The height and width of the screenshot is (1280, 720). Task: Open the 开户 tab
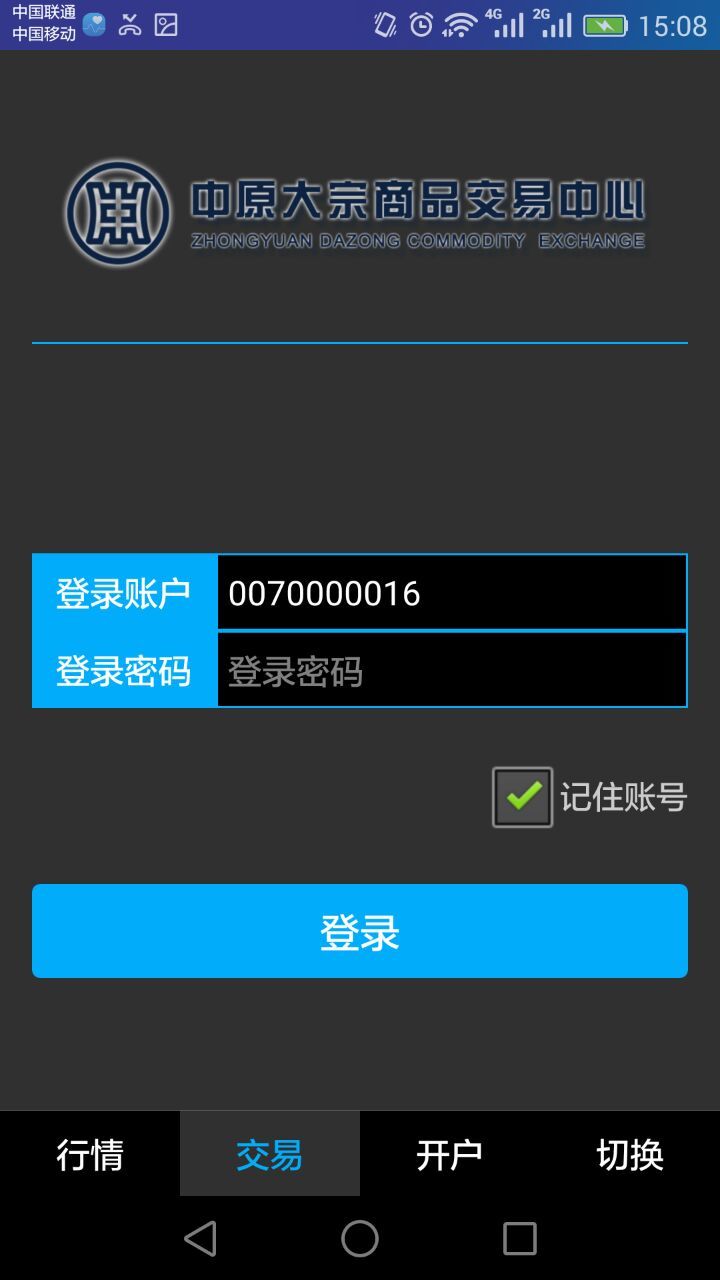(450, 1154)
